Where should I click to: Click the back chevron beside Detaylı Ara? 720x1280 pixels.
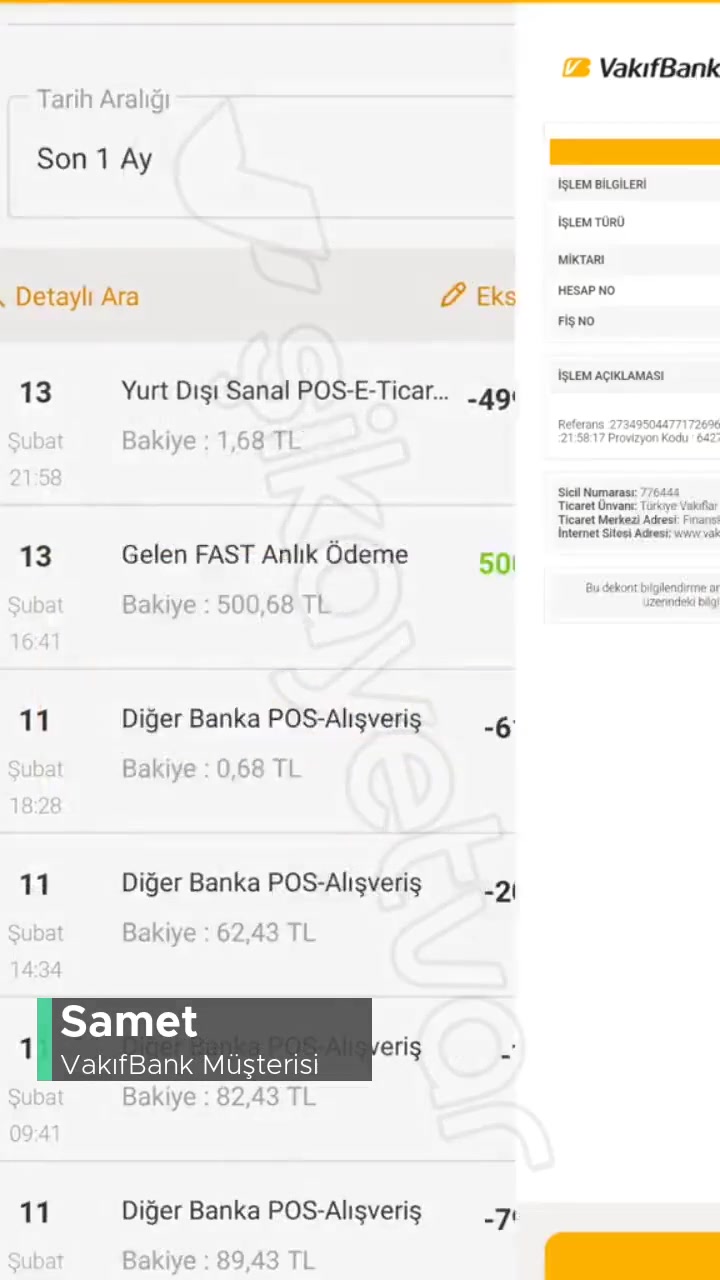[x=4, y=296]
